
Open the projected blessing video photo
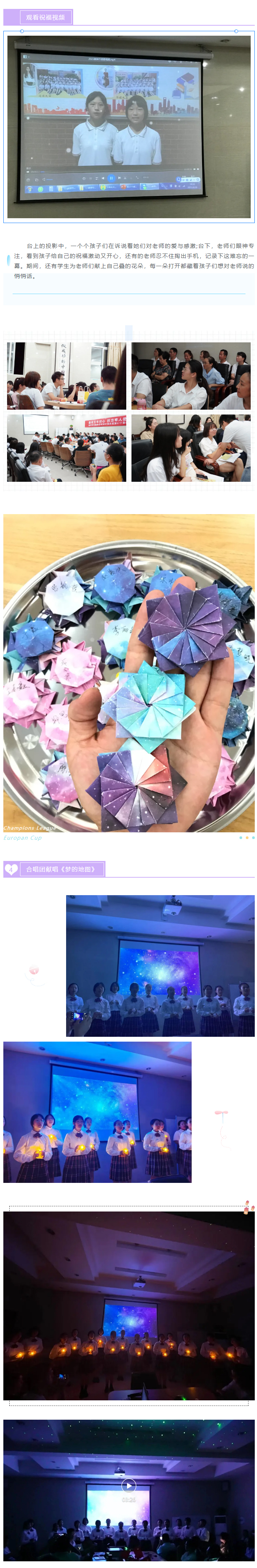[x=129, y=127]
